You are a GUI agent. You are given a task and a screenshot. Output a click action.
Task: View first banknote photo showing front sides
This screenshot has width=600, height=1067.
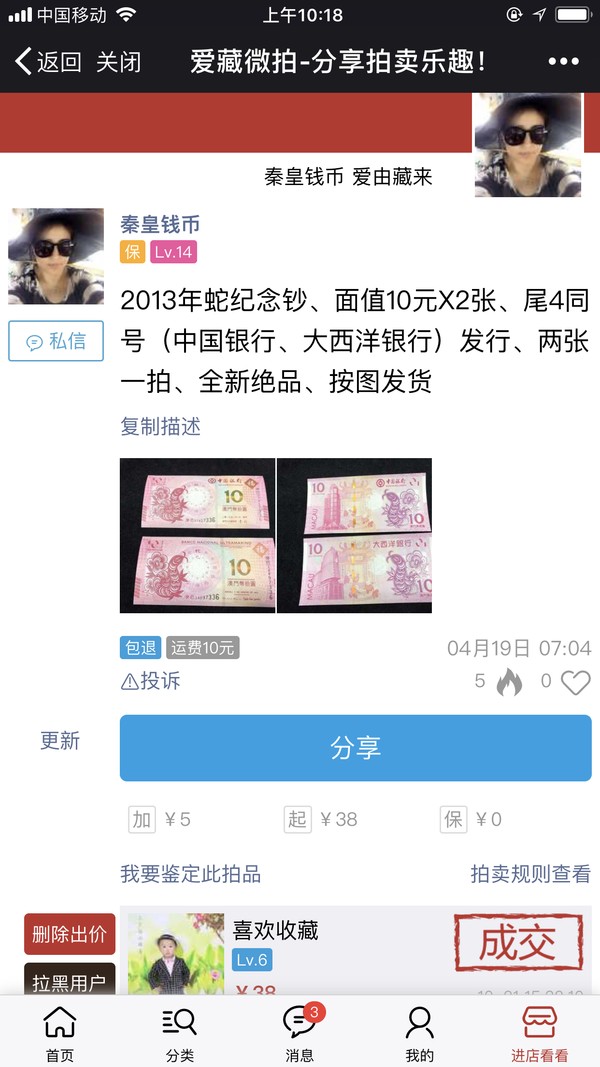tap(197, 535)
